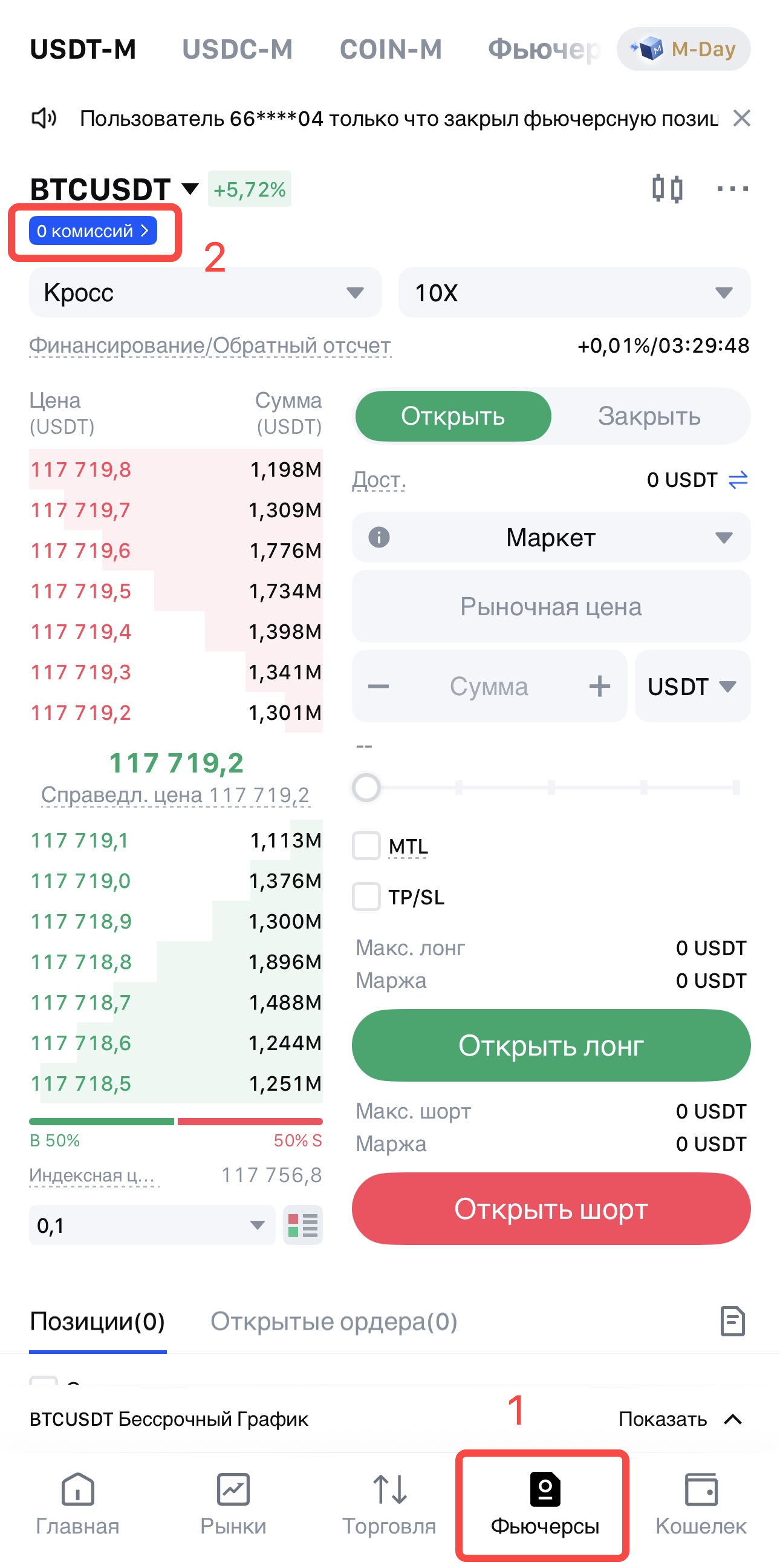The width and height of the screenshot is (780, 1568).
Task: Select the Маркет order type dropdown
Action: tap(551, 537)
